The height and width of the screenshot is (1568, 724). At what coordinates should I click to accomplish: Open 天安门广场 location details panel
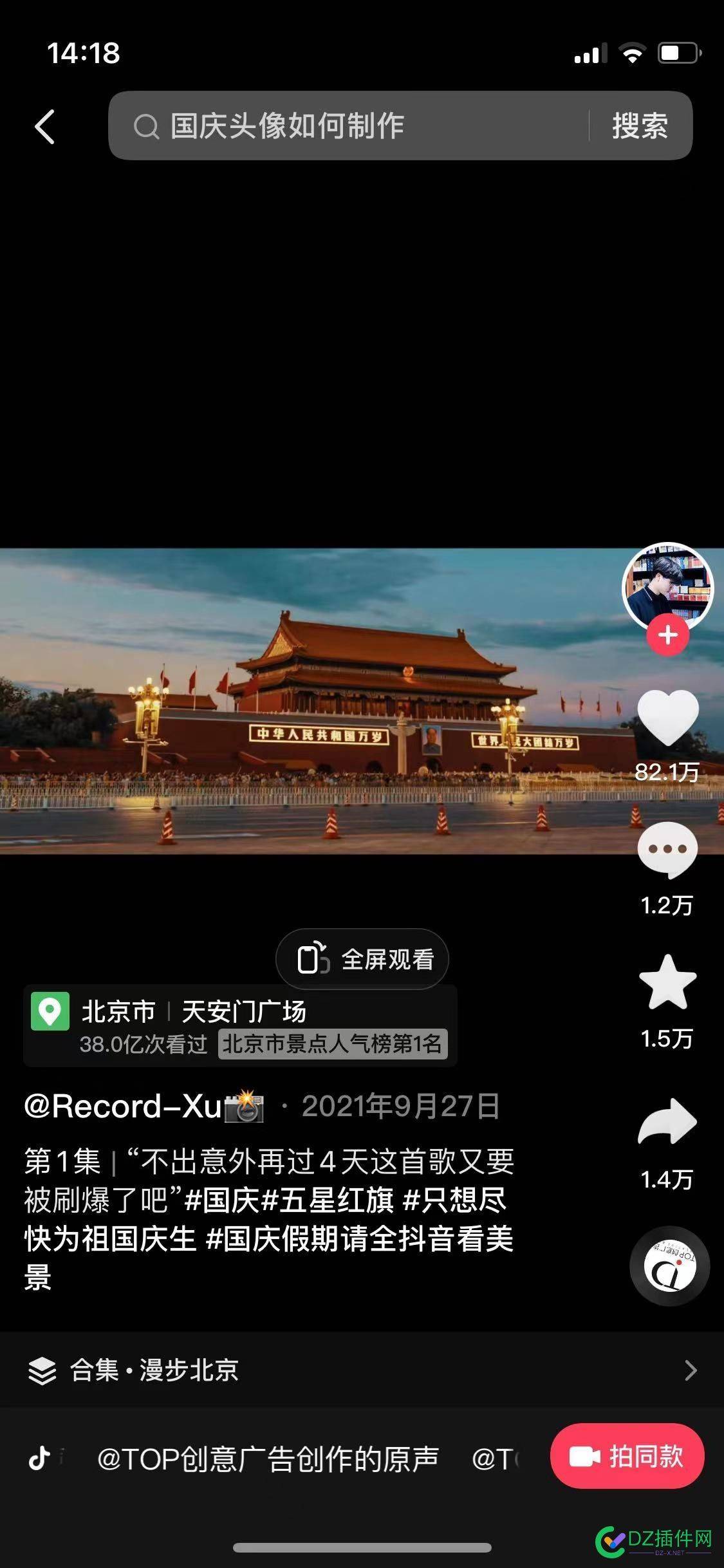pos(245,1011)
